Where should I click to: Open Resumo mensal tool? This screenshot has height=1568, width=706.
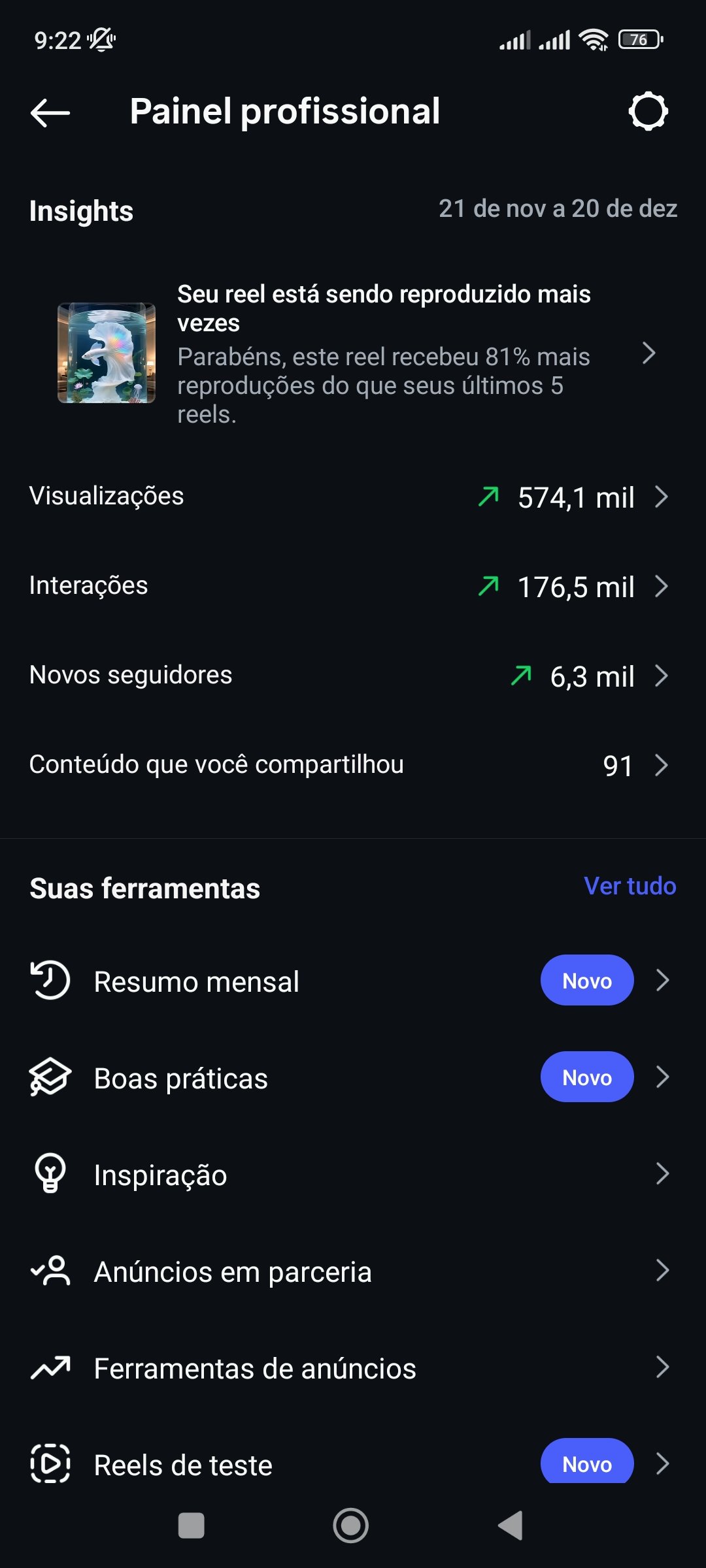353,981
